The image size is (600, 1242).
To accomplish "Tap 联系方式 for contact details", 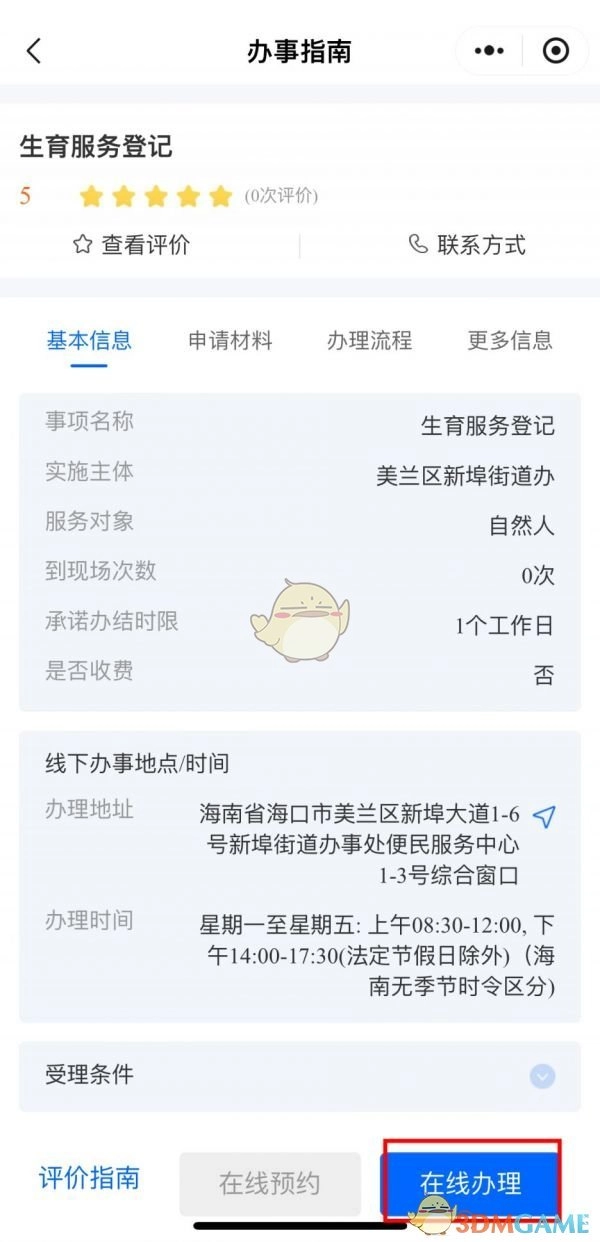I will [467, 245].
